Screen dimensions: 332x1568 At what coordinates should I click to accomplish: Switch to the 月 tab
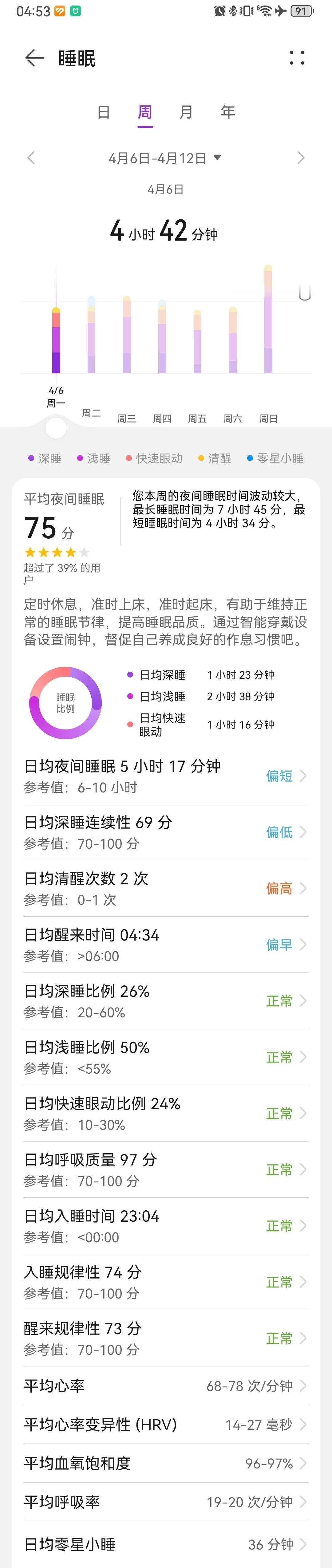click(186, 112)
